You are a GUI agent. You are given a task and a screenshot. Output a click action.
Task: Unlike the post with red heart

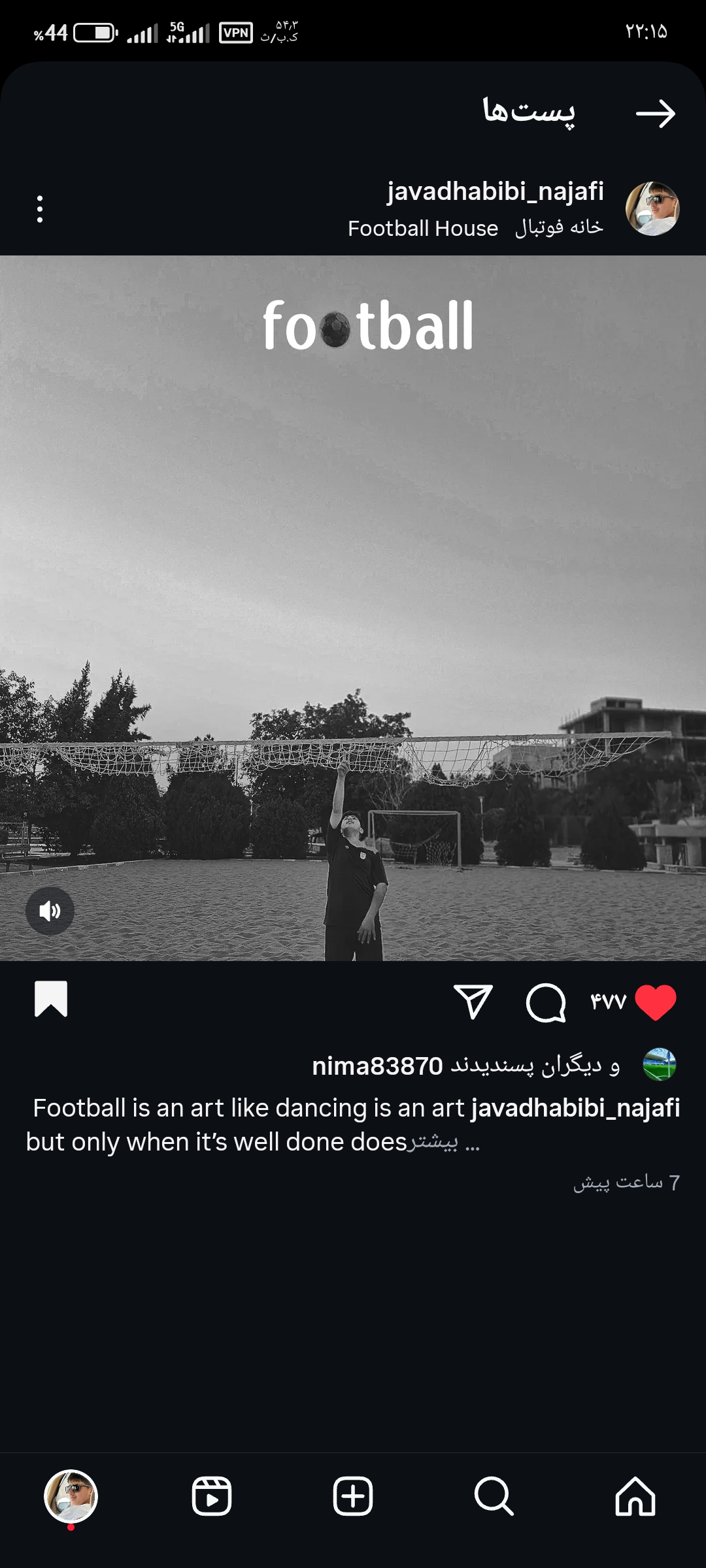pos(656,1002)
